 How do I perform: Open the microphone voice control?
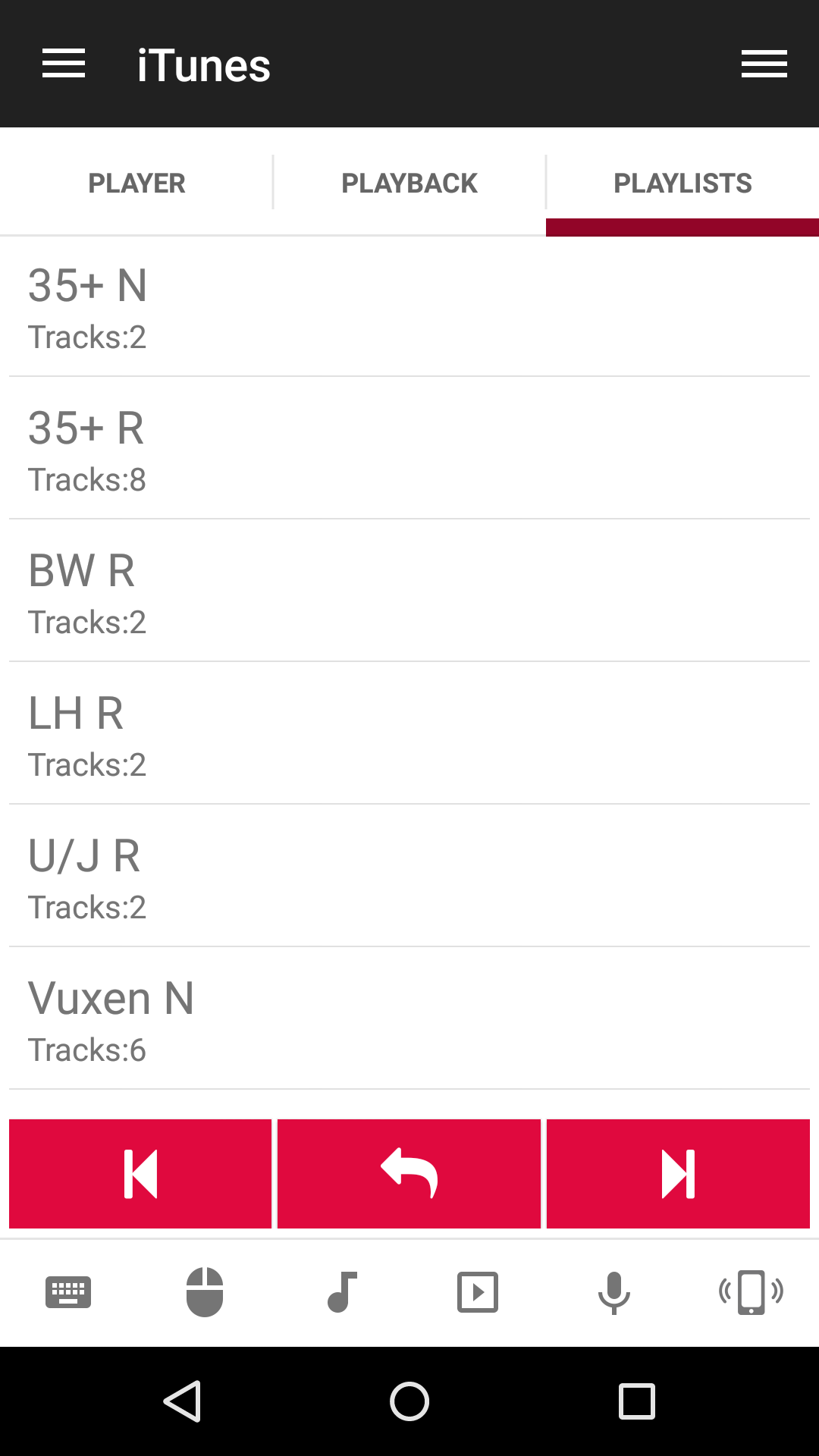click(x=614, y=1292)
